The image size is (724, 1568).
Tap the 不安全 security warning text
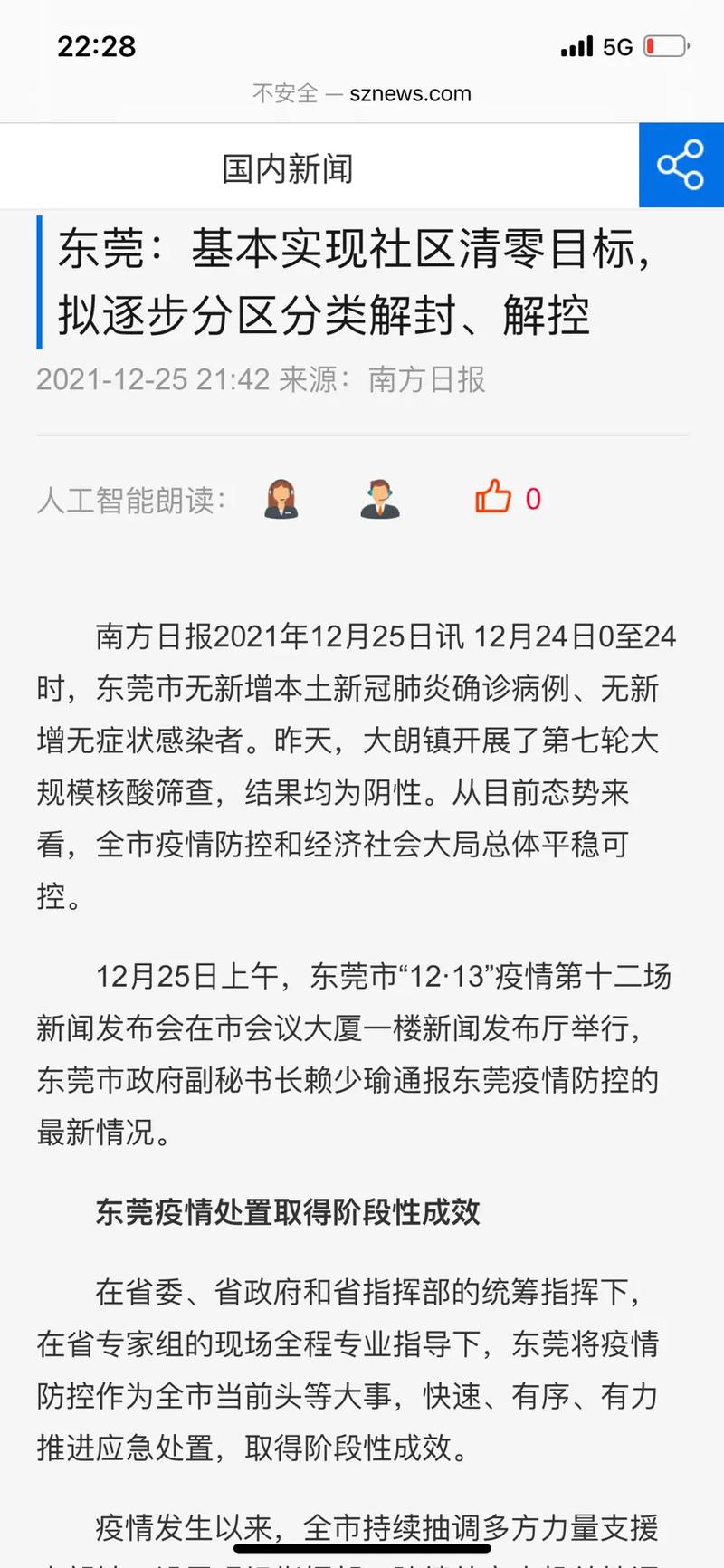283,93
